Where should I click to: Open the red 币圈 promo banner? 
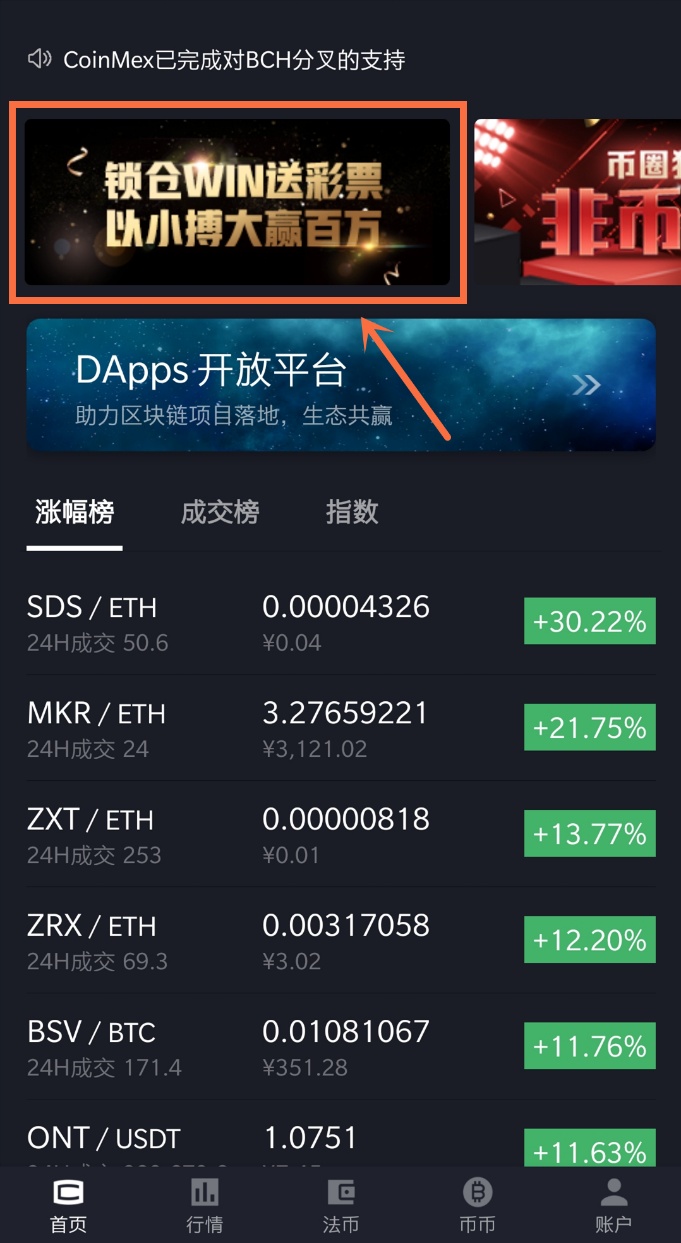[x=577, y=202]
